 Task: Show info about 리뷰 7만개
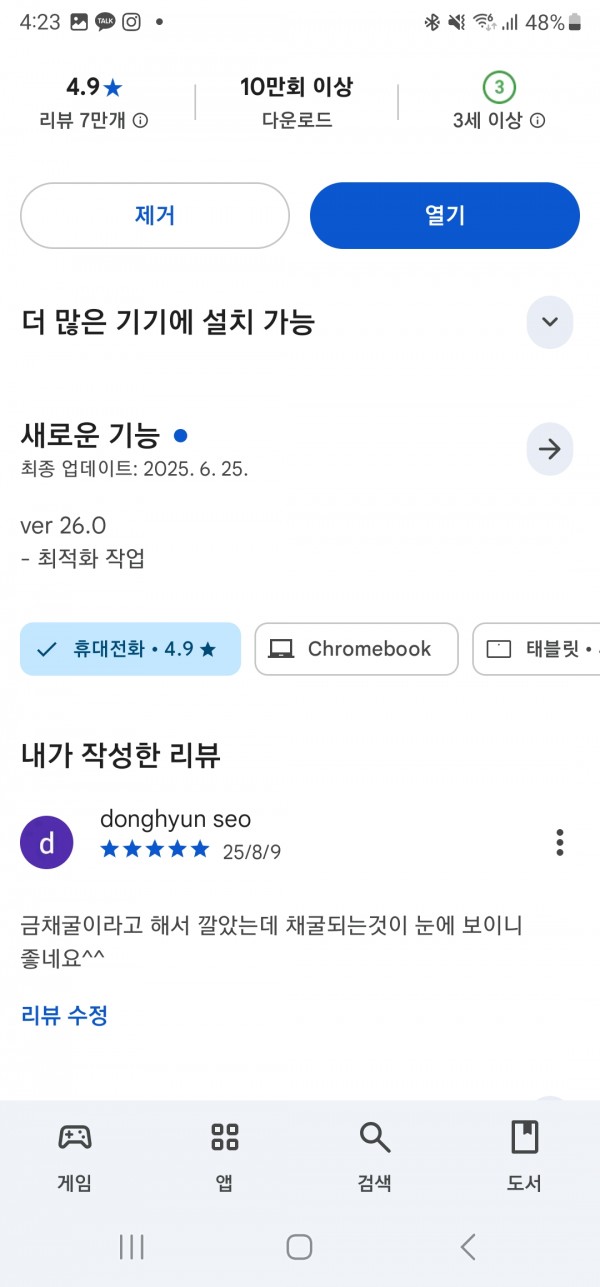click(141, 121)
